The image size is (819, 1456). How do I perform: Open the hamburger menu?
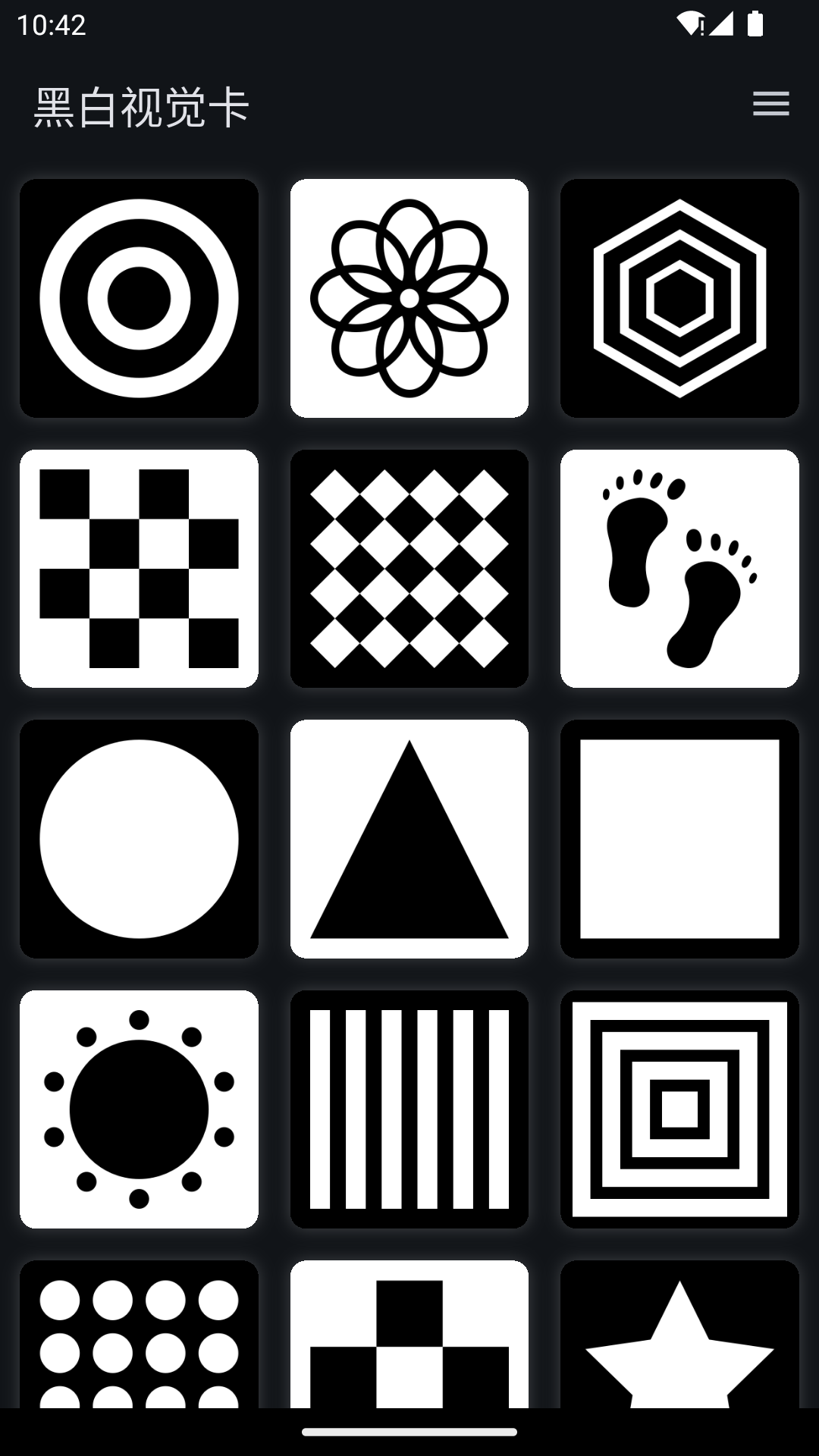coord(770,104)
